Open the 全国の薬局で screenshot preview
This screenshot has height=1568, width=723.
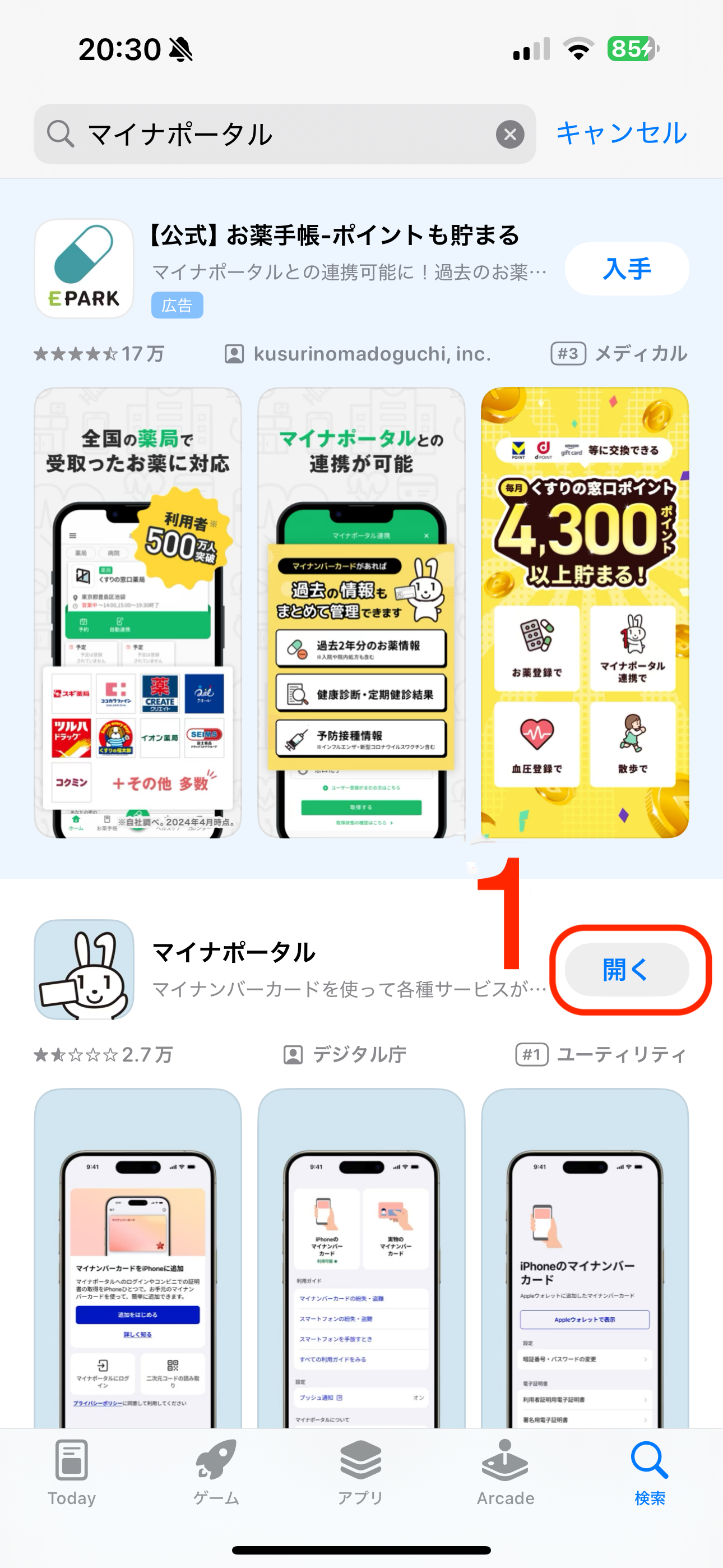138,612
